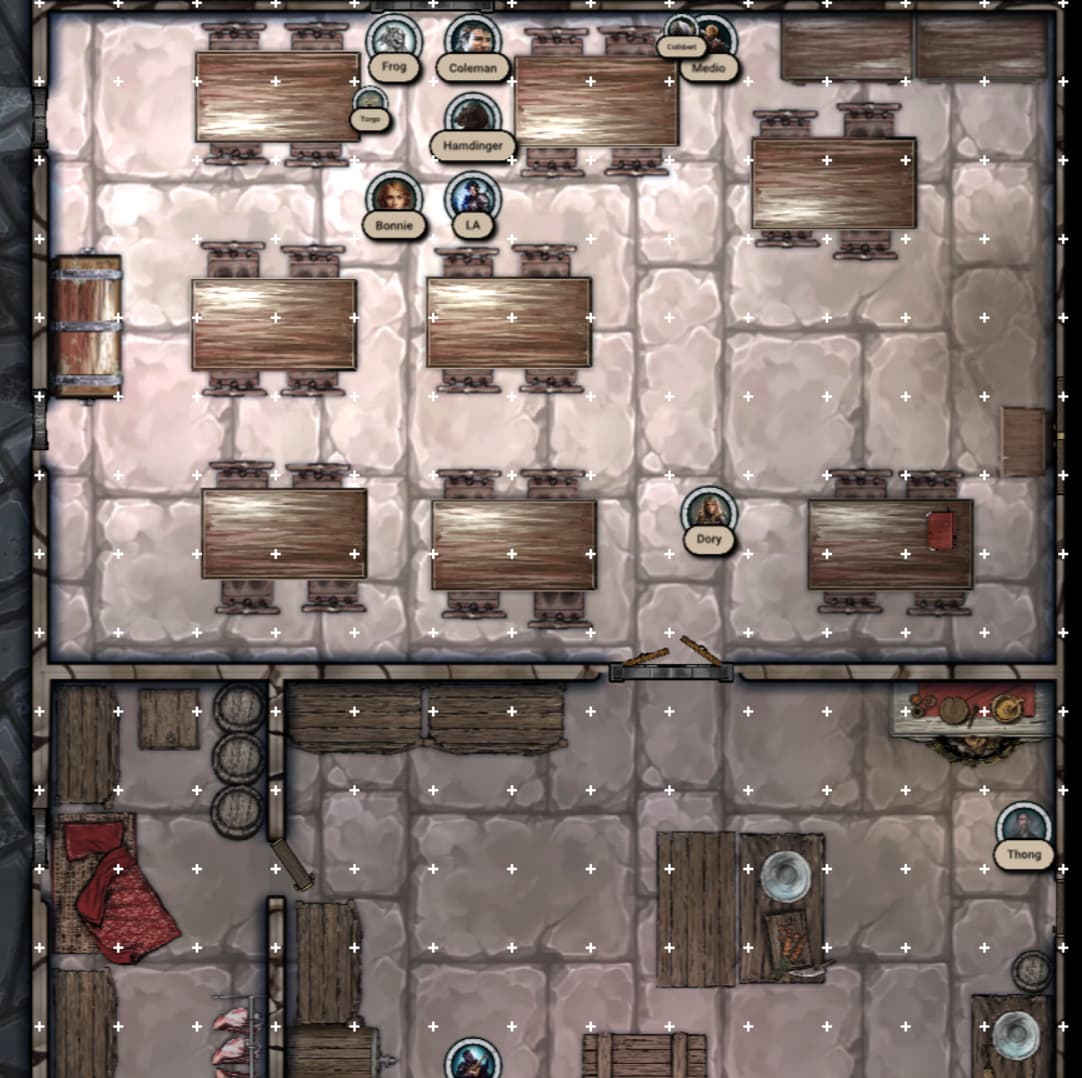Tap the LA token
The image size is (1082, 1078).
tap(472, 197)
